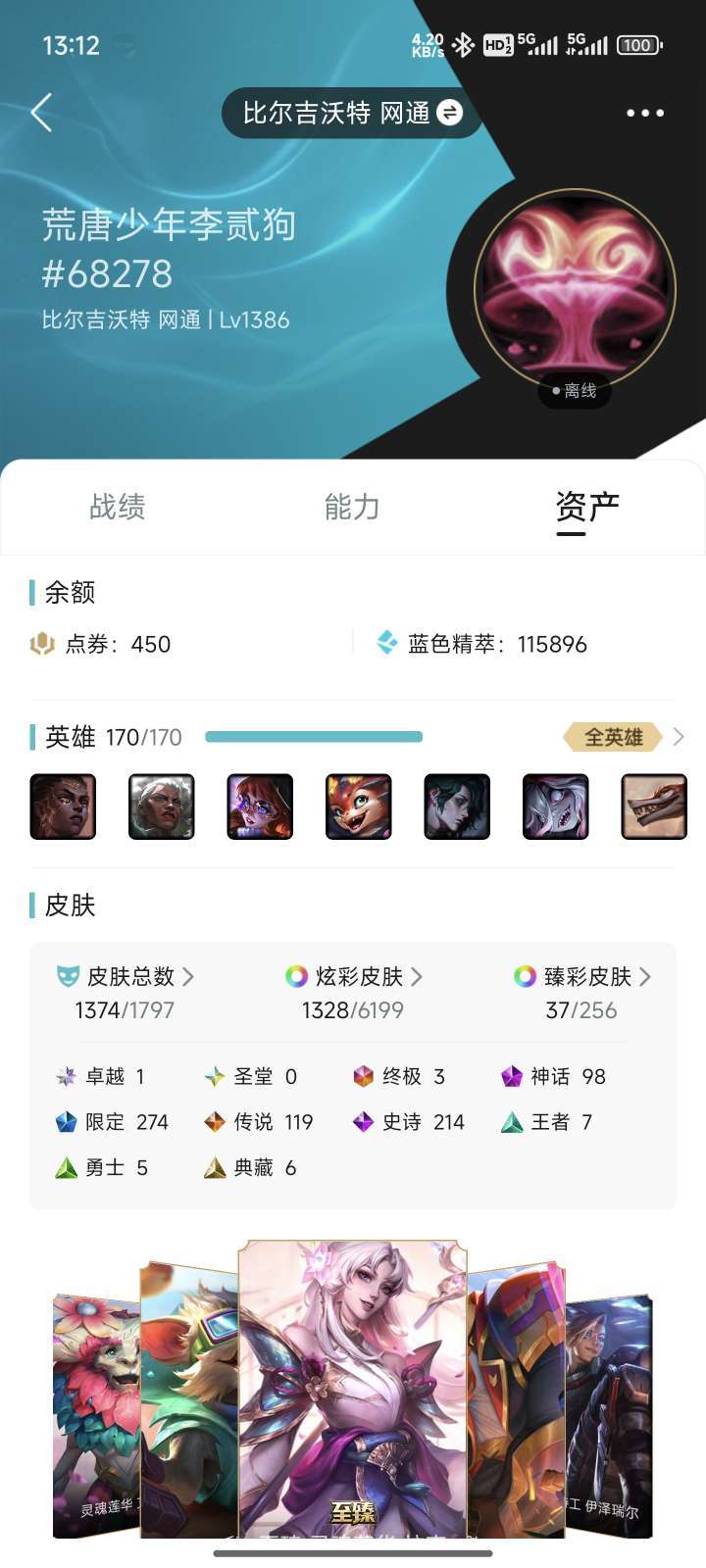Go back using the top-left arrow
Viewport: 706px width, 1568px height.
point(41,113)
